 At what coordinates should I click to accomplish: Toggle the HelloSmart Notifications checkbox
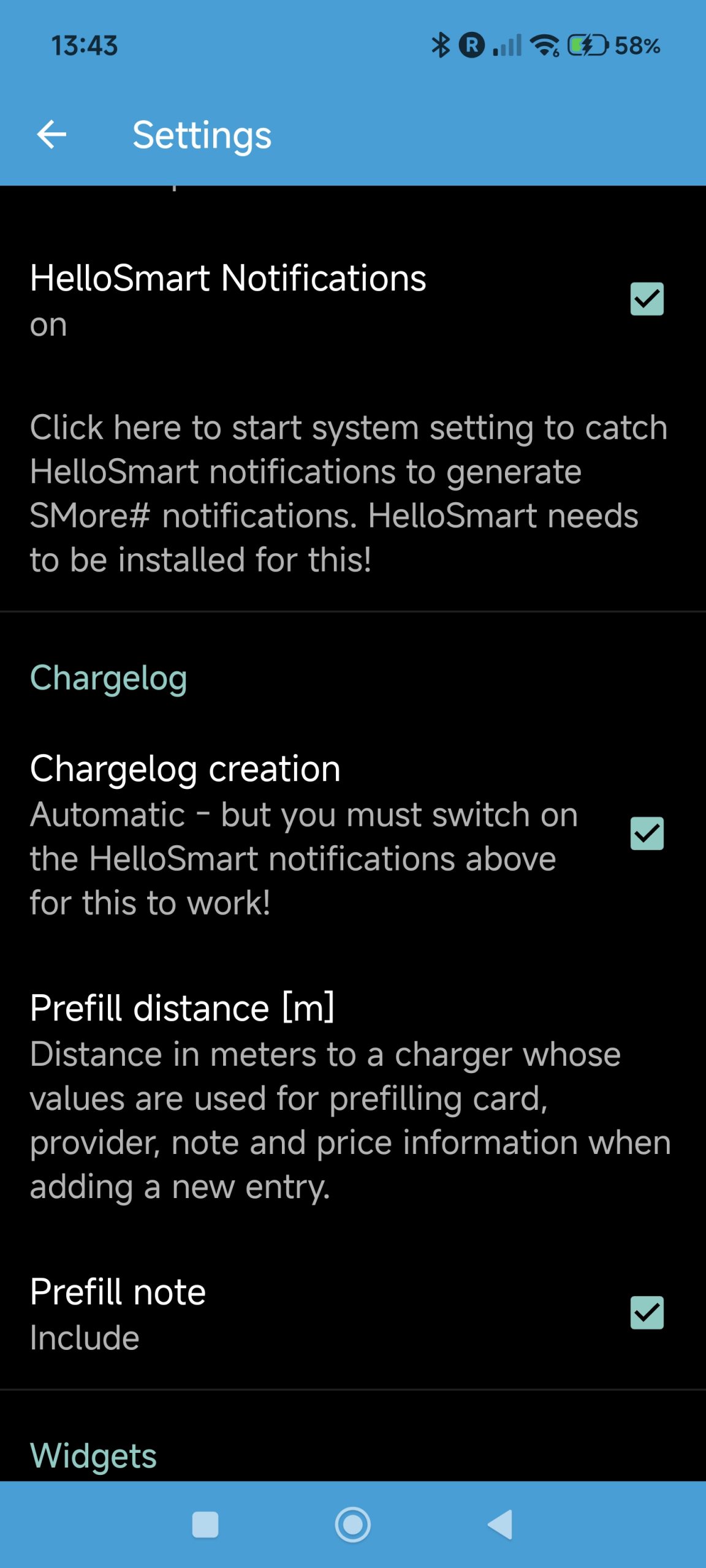[647, 299]
